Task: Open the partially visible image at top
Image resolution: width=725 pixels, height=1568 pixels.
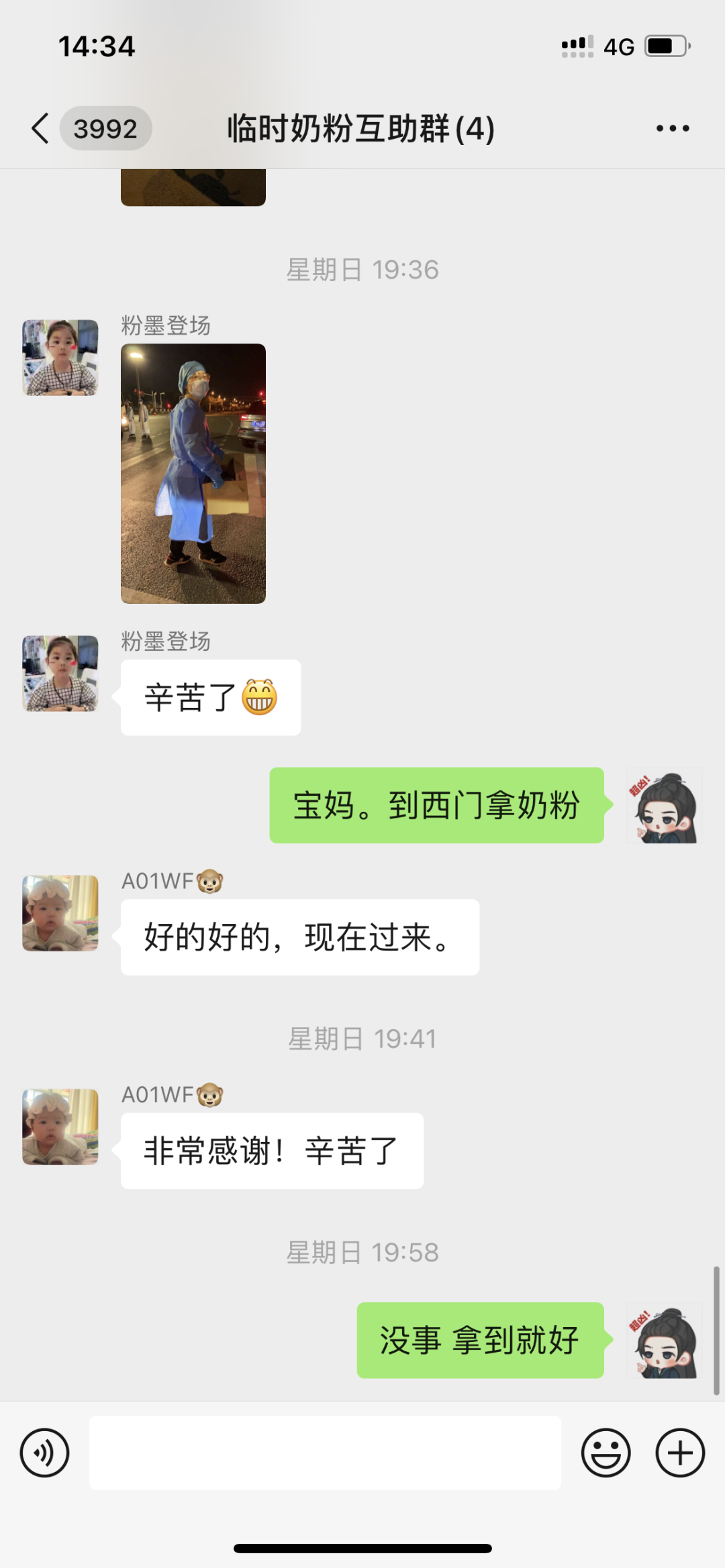Action: [x=193, y=187]
